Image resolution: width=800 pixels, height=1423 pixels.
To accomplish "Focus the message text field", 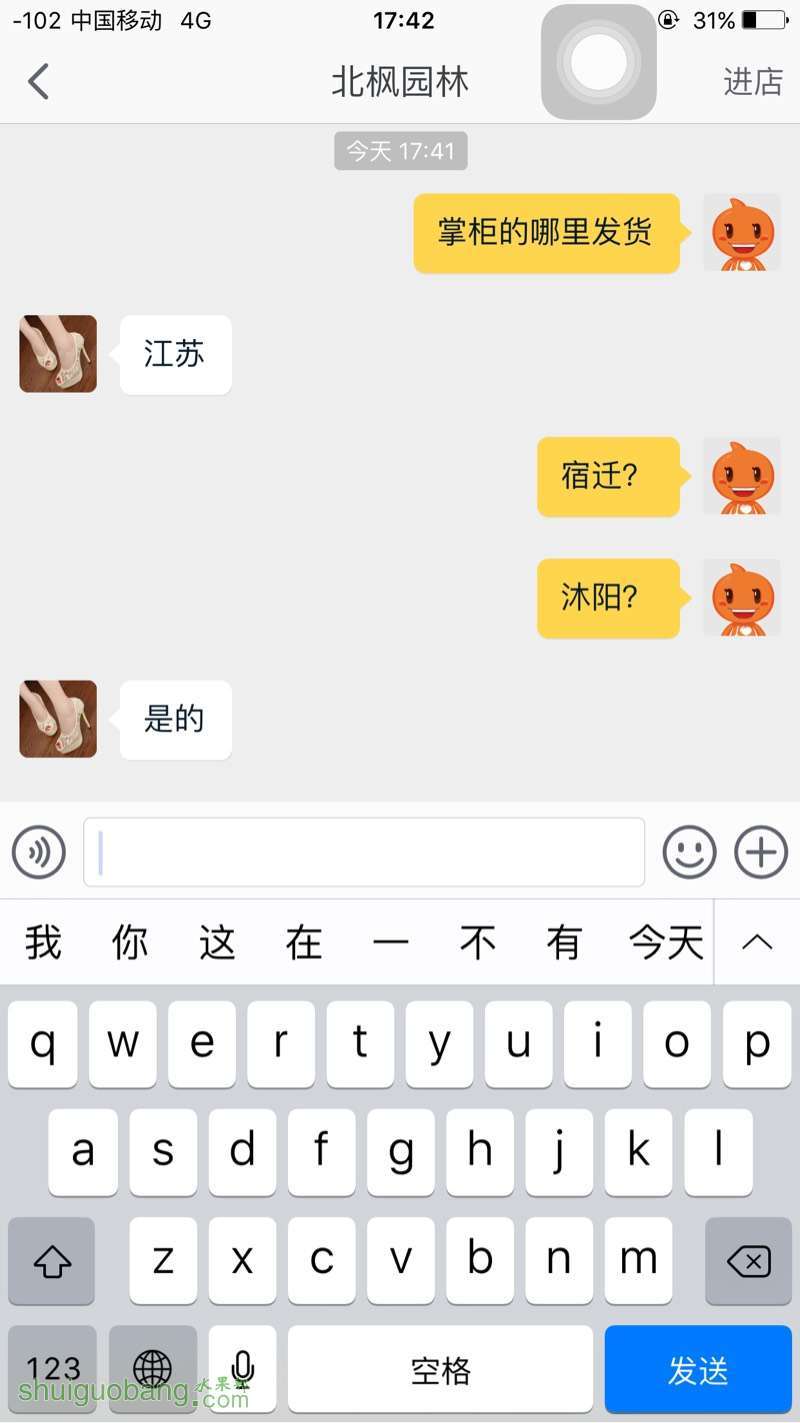I will (x=364, y=852).
